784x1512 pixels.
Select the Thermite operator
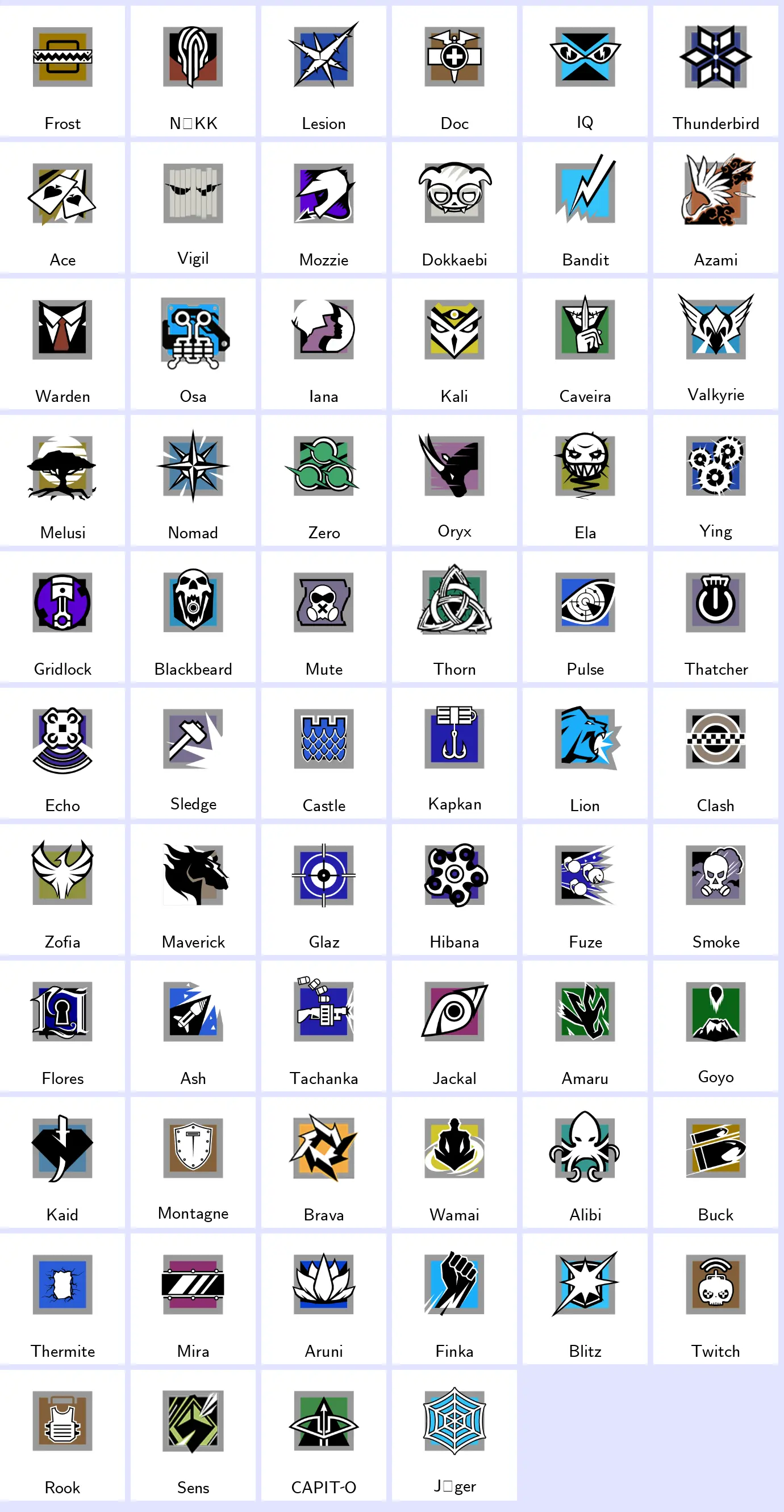(x=62, y=1299)
